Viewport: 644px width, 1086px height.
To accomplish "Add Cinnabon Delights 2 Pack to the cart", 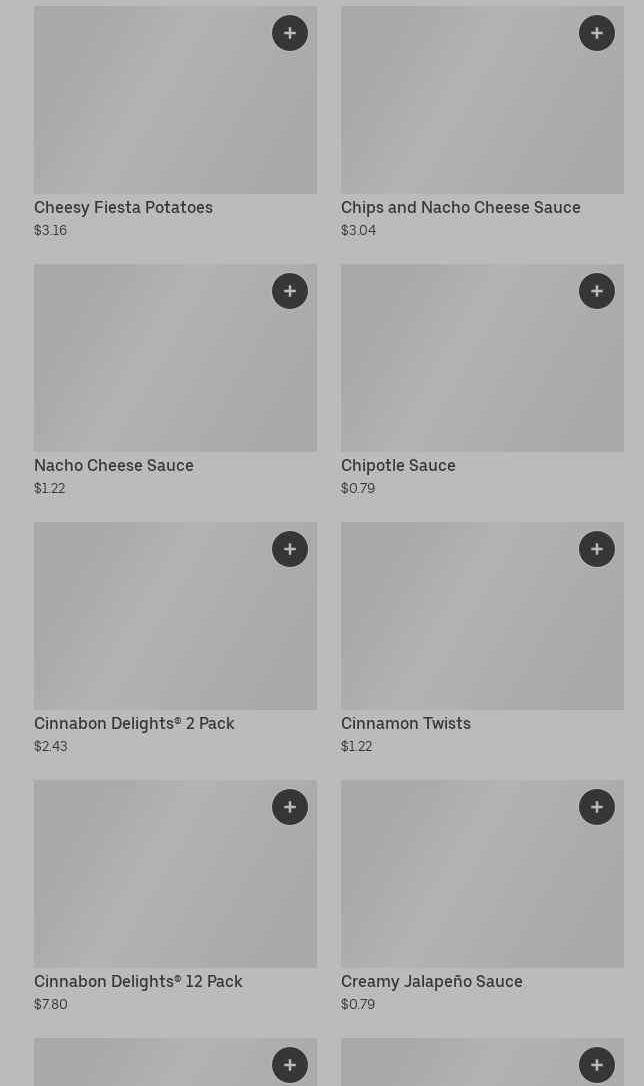I will (290, 549).
